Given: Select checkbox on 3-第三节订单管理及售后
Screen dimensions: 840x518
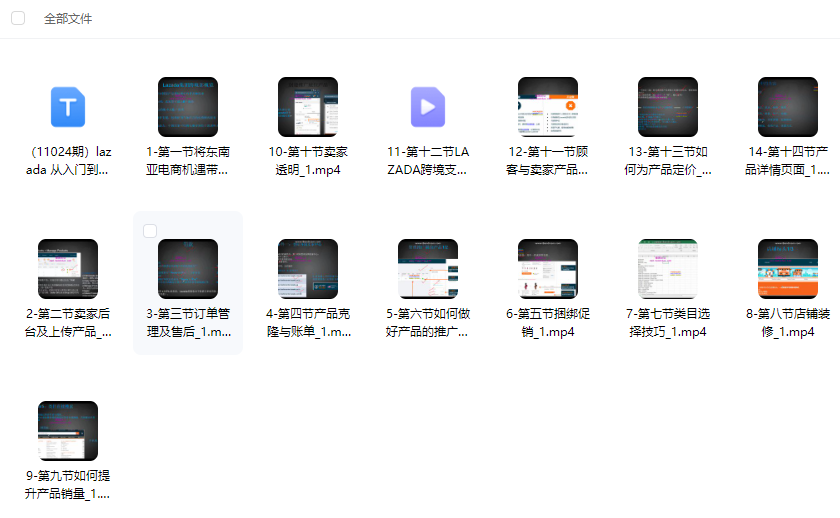Looking at the screenshot, I should (x=150, y=231).
